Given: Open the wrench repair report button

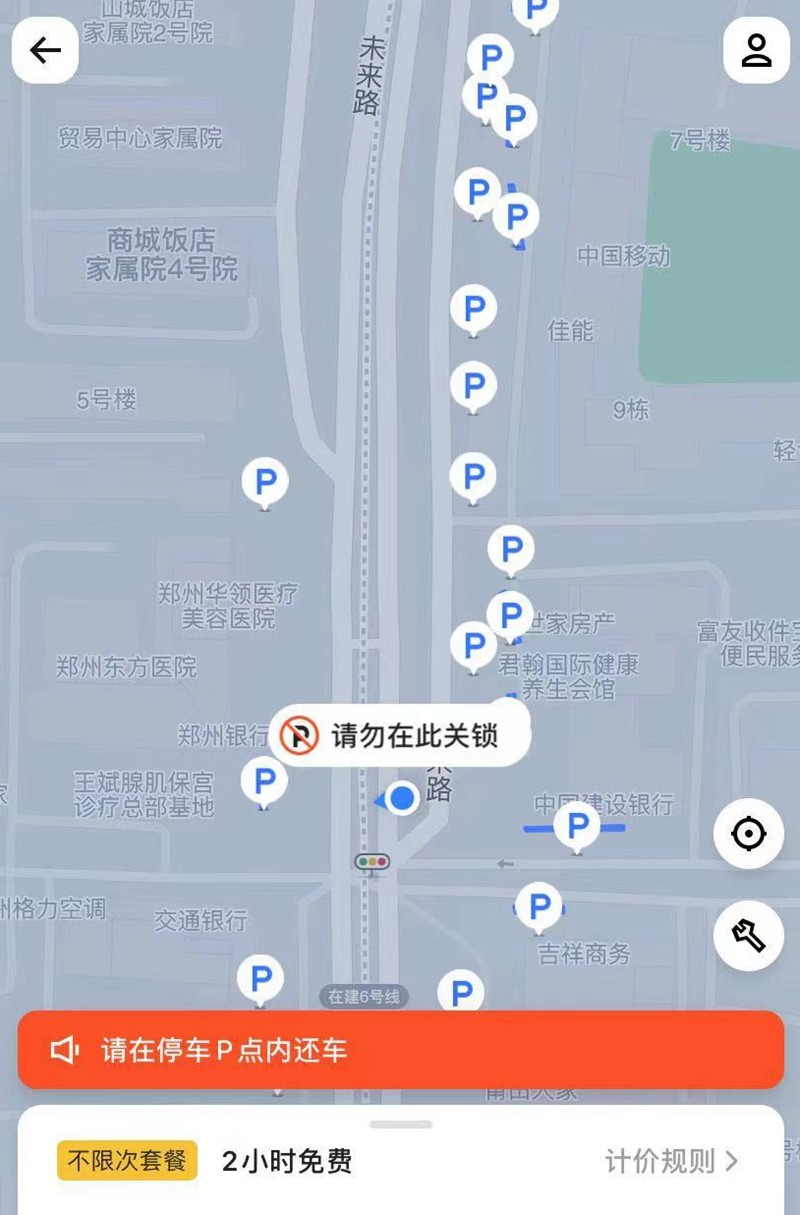Looking at the screenshot, I should [x=748, y=936].
